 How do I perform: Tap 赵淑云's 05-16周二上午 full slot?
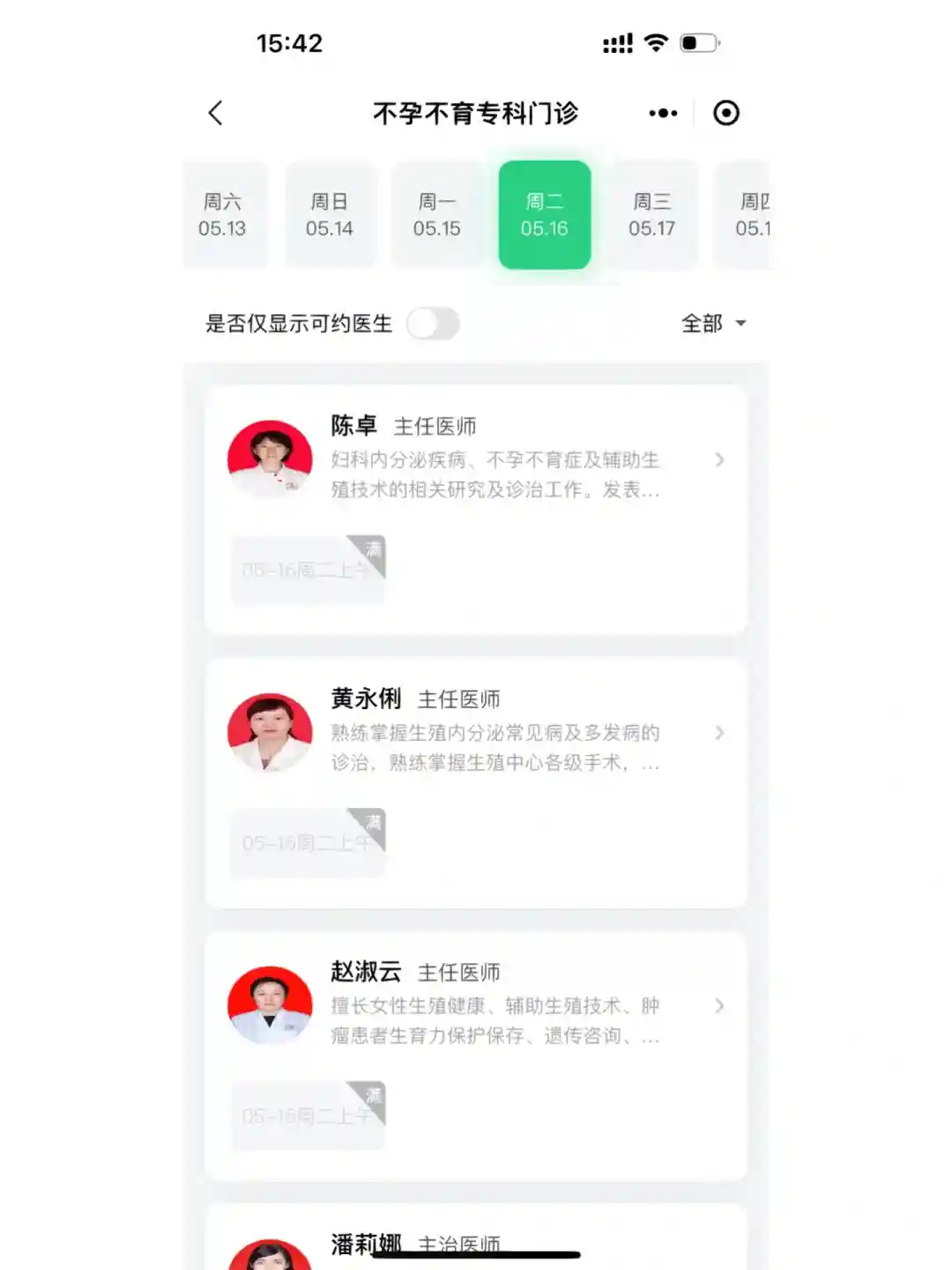[x=307, y=1116]
